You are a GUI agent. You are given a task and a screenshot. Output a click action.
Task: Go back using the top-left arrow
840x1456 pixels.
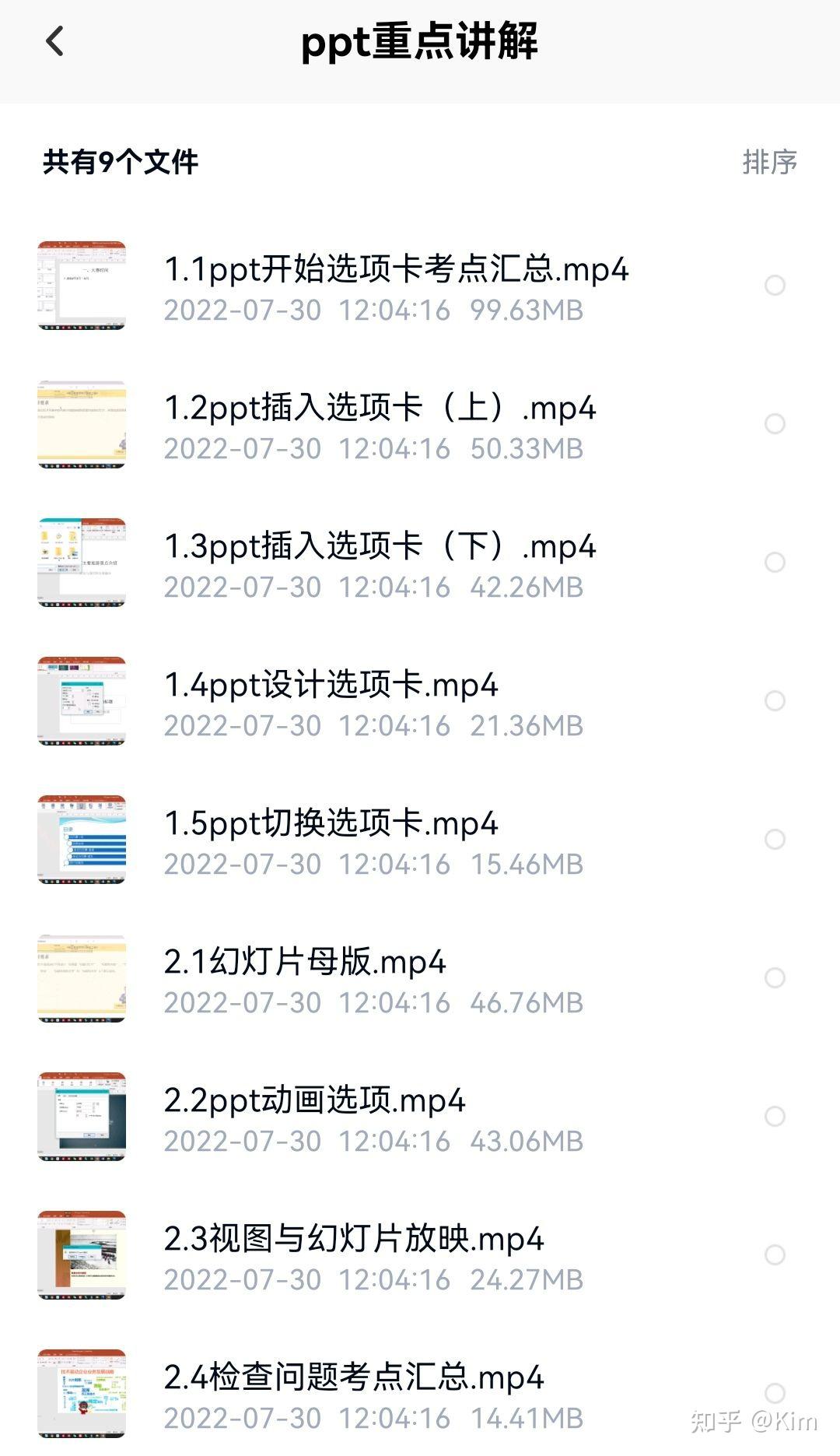pyautogui.click(x=54, y=41)
